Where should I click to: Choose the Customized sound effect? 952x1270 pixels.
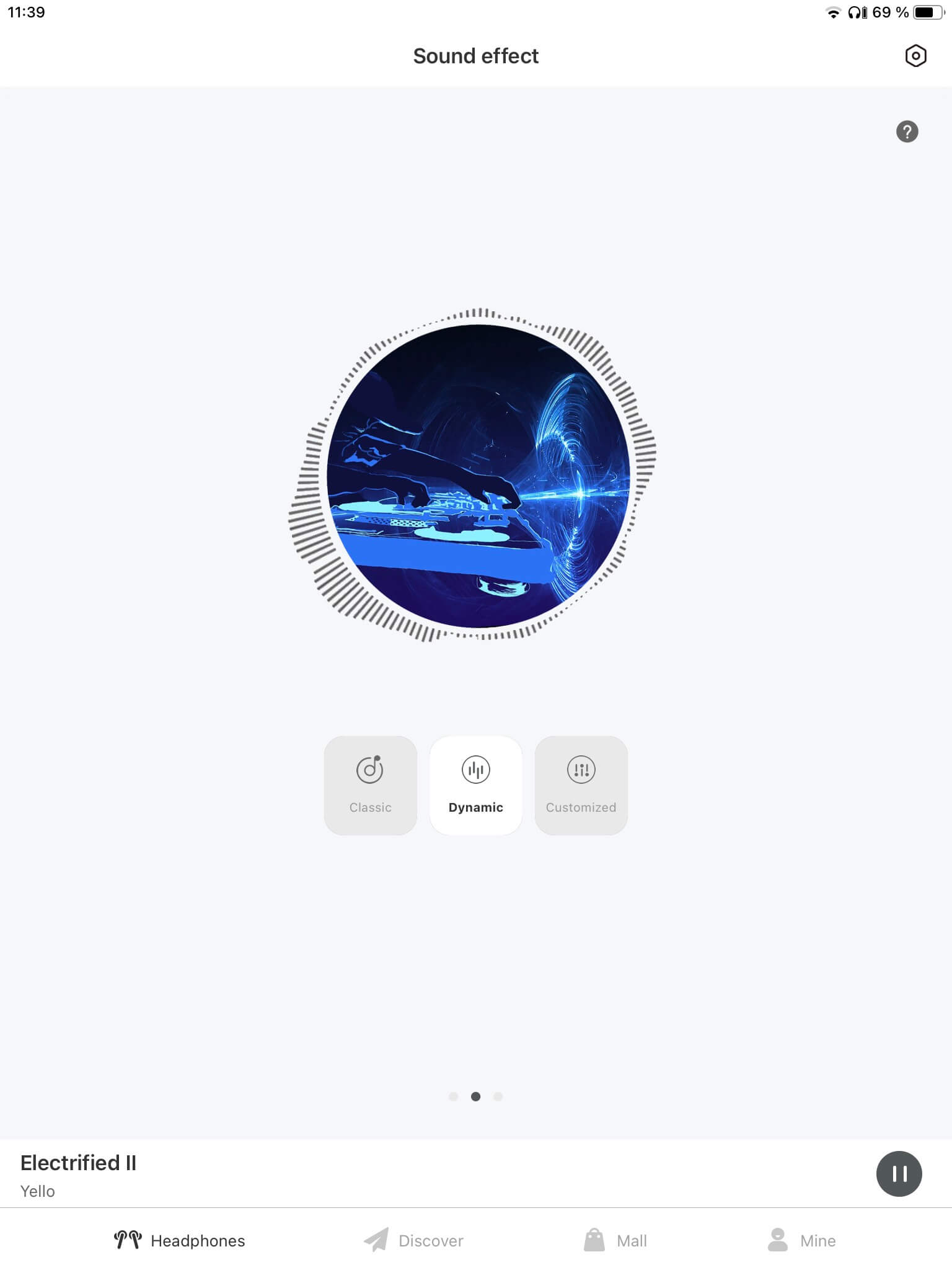pos(581,785)
